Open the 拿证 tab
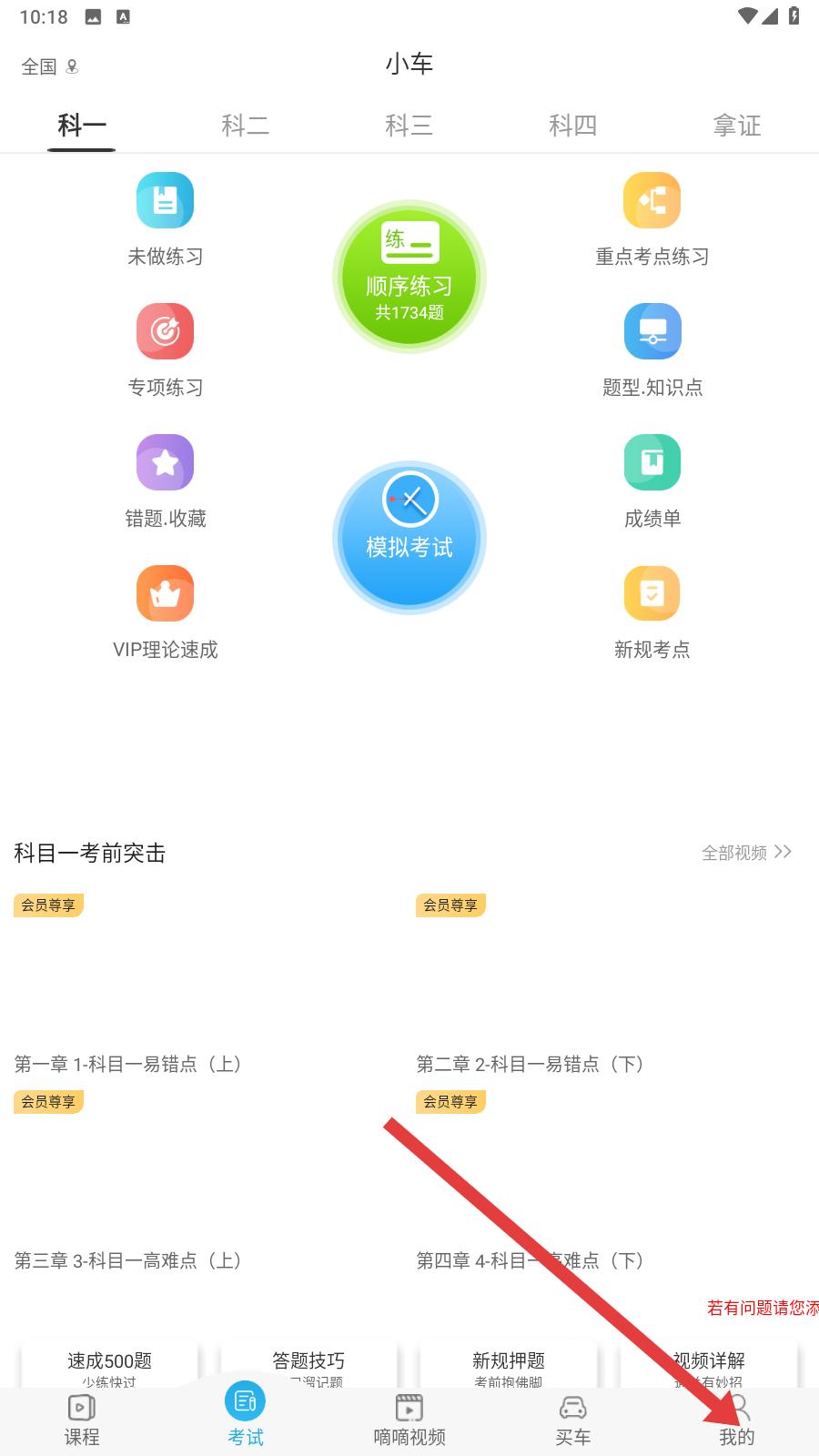This screenshot has height=1456, width=819. pyautogui.click(x=736, y=126)
